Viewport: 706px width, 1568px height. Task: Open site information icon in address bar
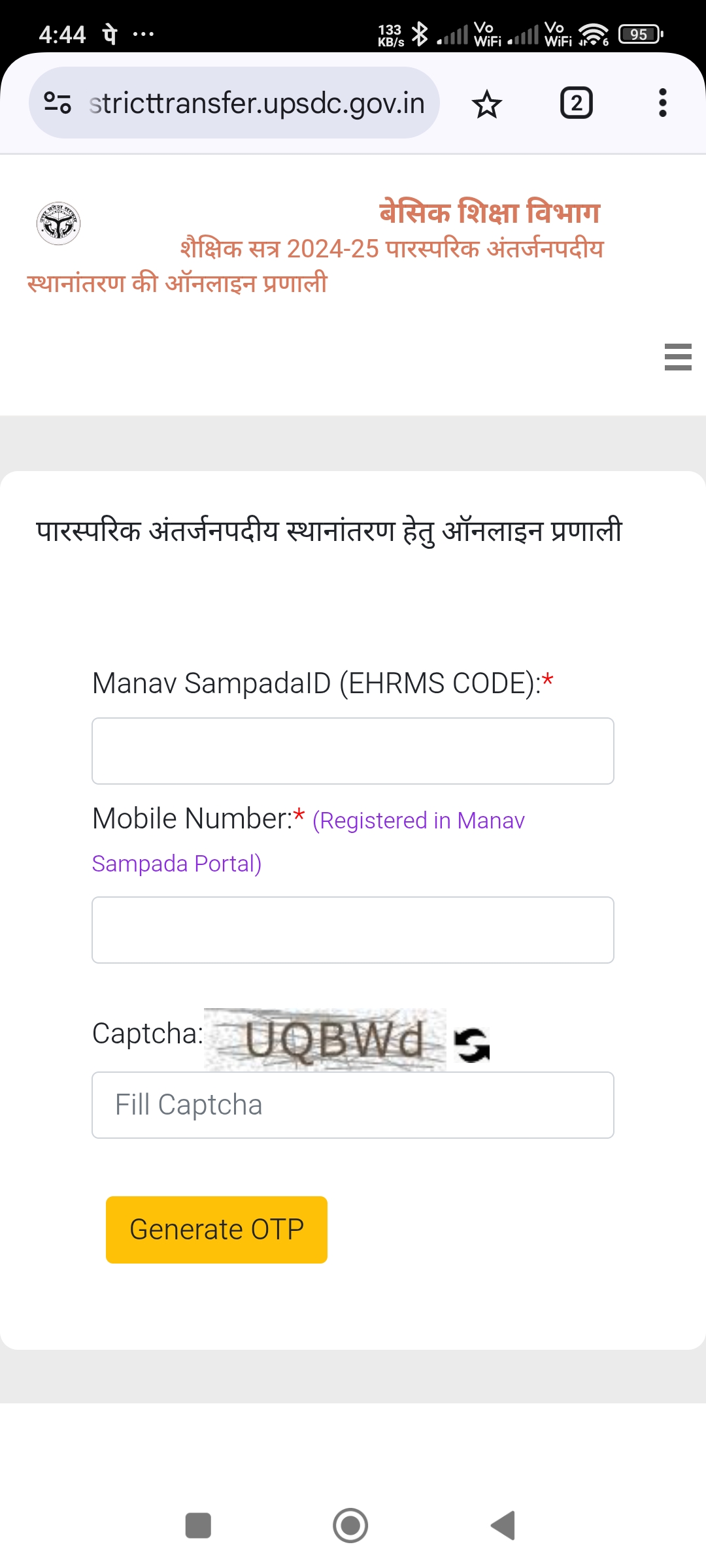pyautogui.click(x=58, y=103)
